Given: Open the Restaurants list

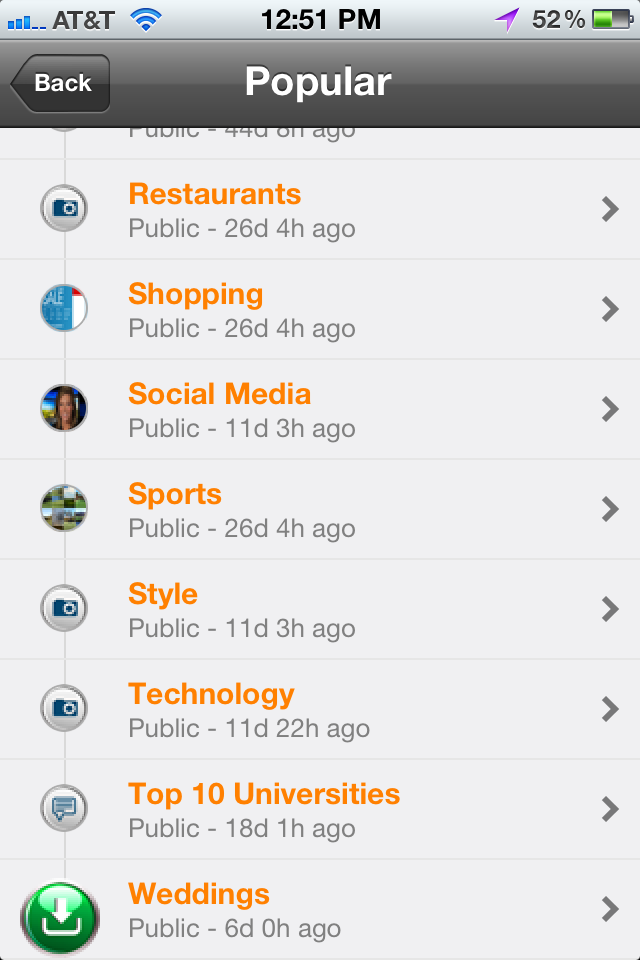Looking at the screenshot, I should point(320,210).
